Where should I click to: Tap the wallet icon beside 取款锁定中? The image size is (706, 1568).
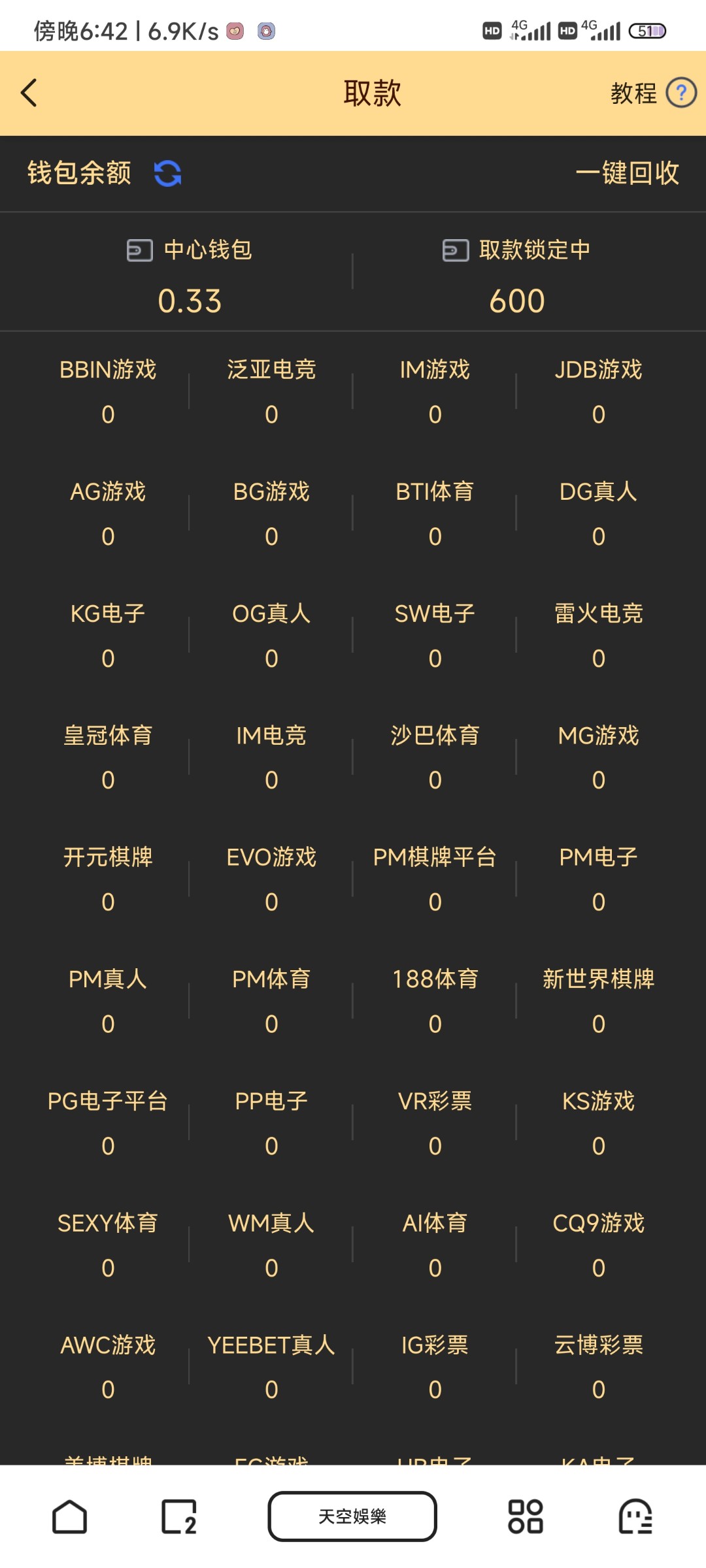coord(454,249)
